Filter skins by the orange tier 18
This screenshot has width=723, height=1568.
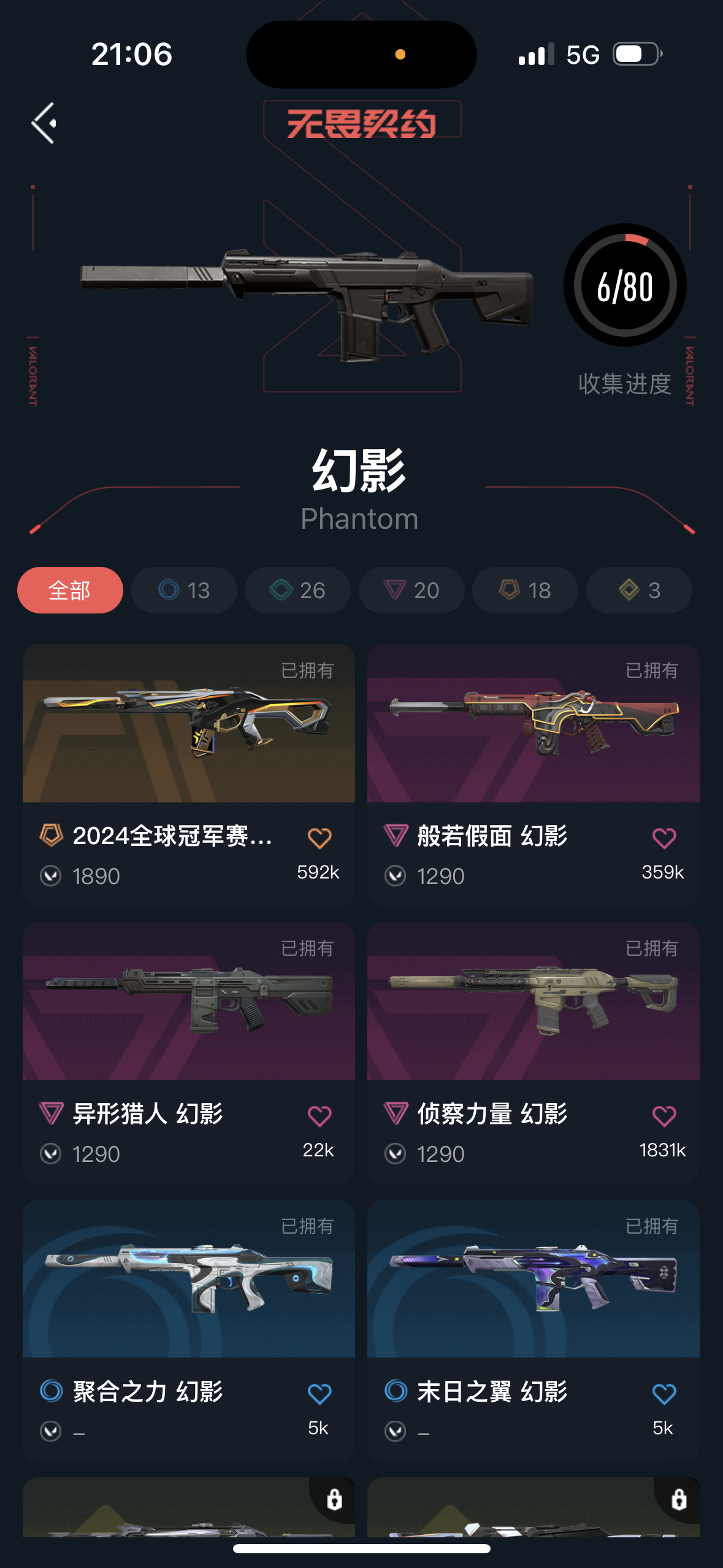(525, 590)
